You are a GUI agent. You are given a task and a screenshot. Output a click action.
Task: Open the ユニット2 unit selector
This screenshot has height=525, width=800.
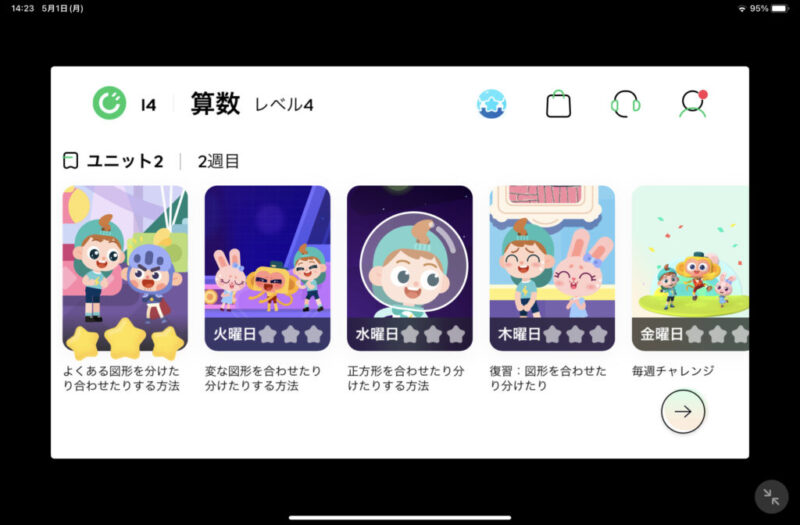[113, 161]
